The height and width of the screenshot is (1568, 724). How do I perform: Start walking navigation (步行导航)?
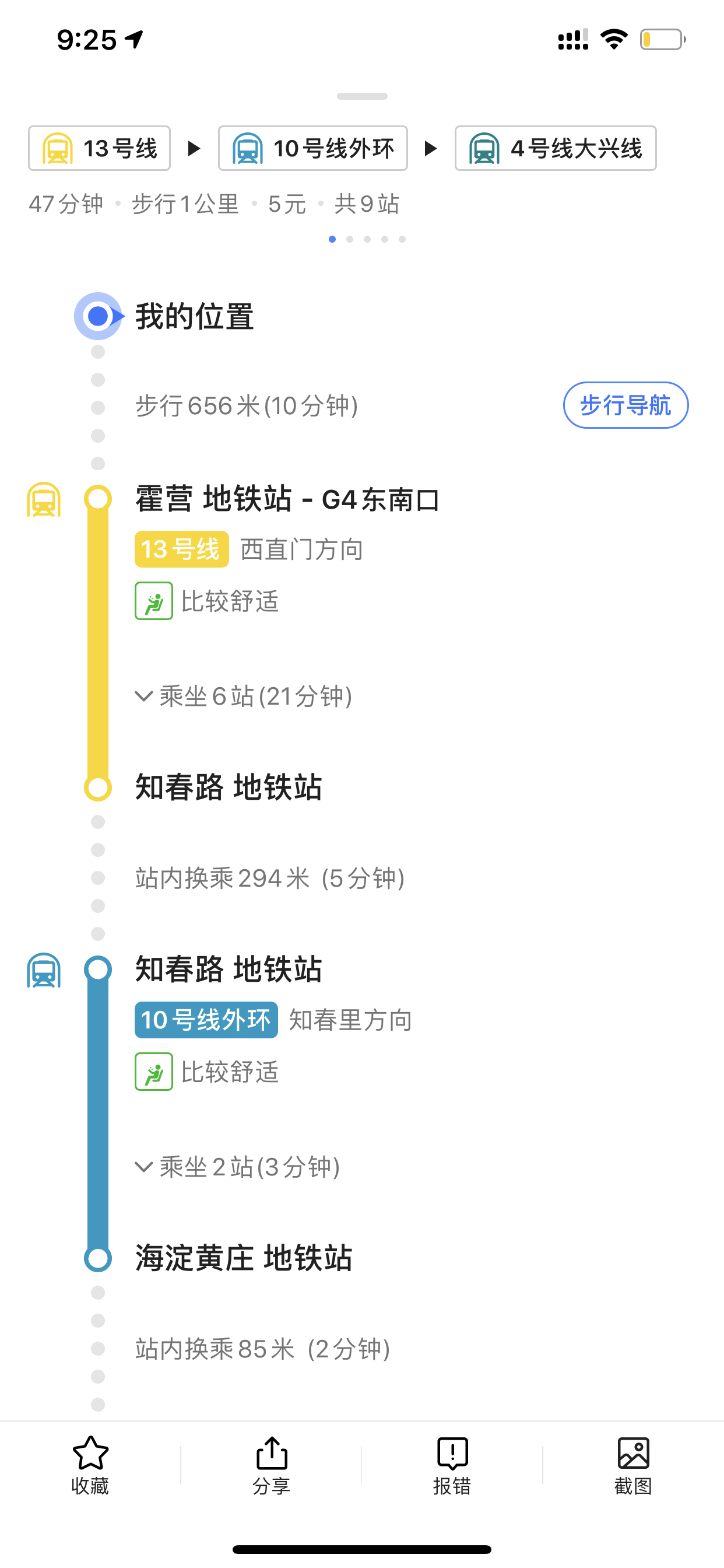coord(625,405)
